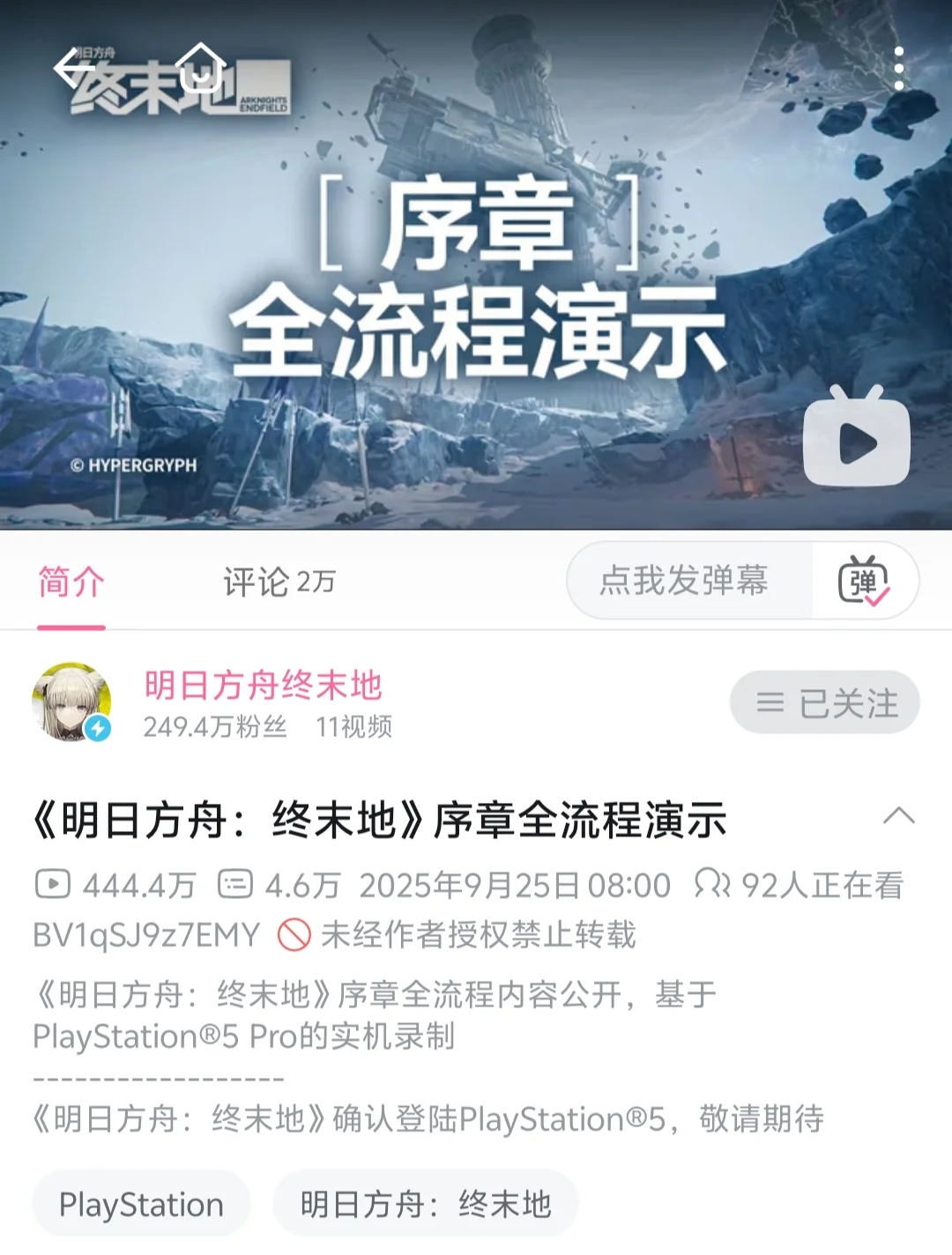Select the PlayStation tag chip
952x1255 pixels.
[141, 1204]
